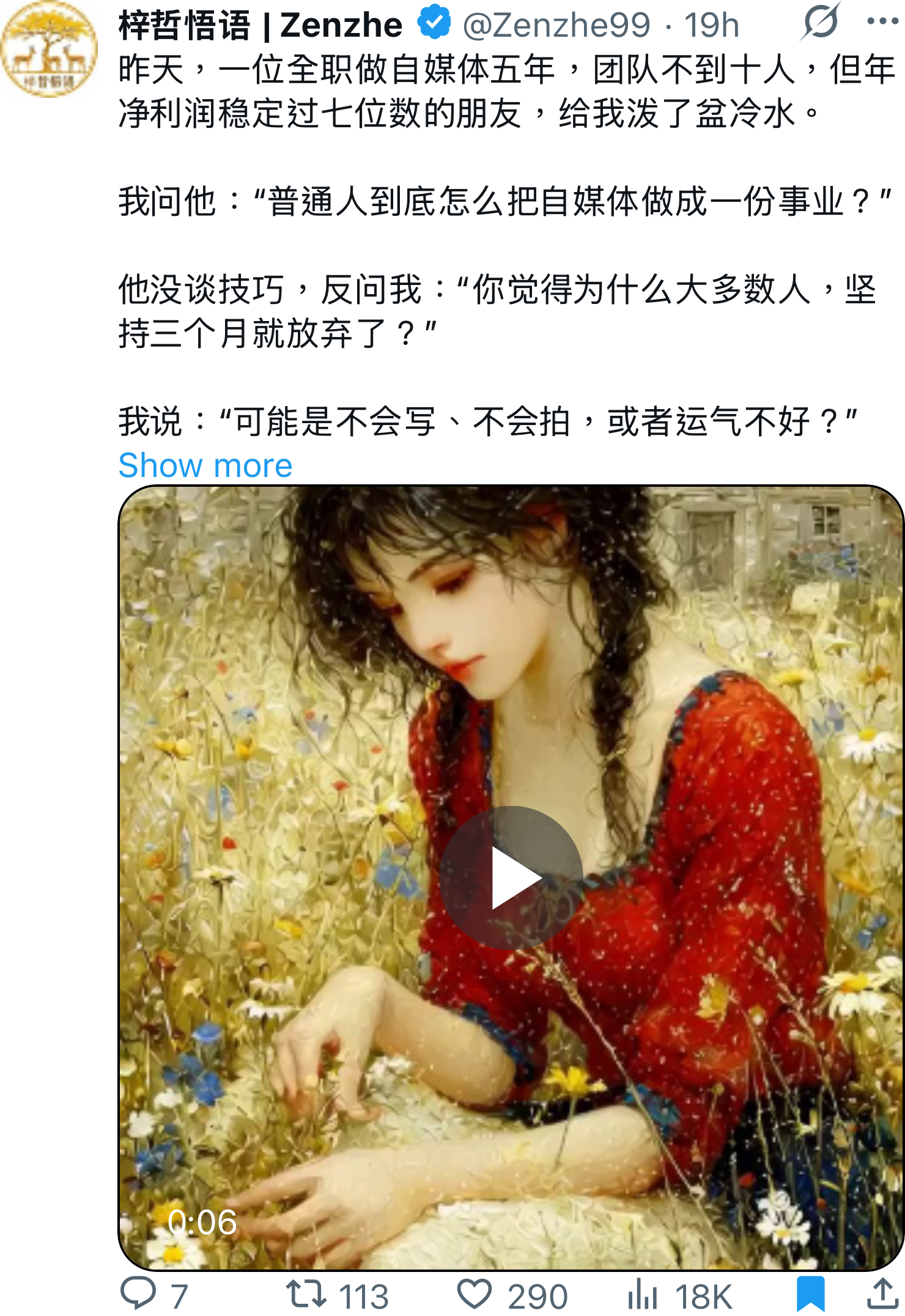Open the Grok icon on the post

[x=820, y=22]
